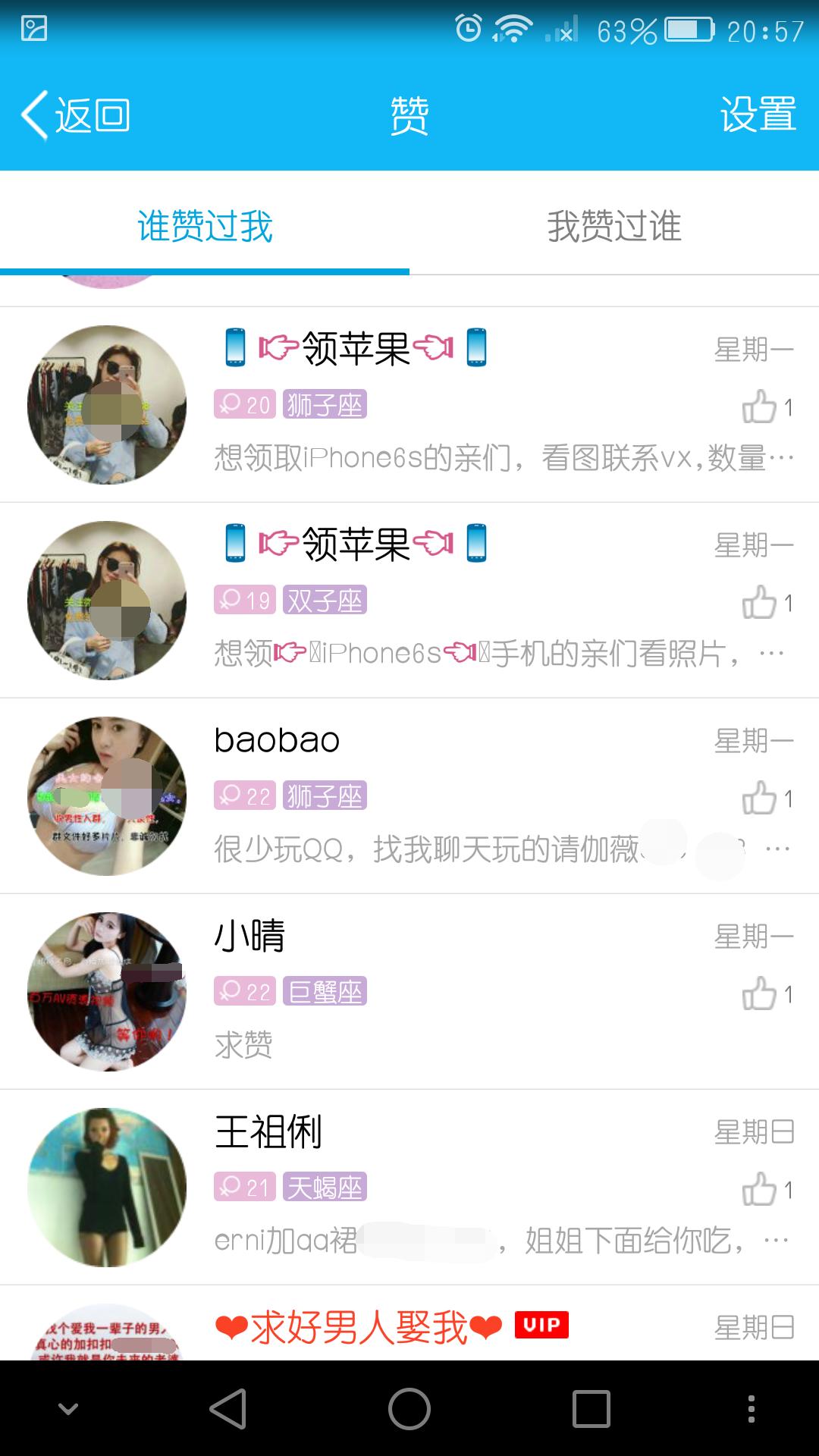Select the 谁赞过我 tab
This screenshot has height=1456, width=819.
[x=205, y=227]
